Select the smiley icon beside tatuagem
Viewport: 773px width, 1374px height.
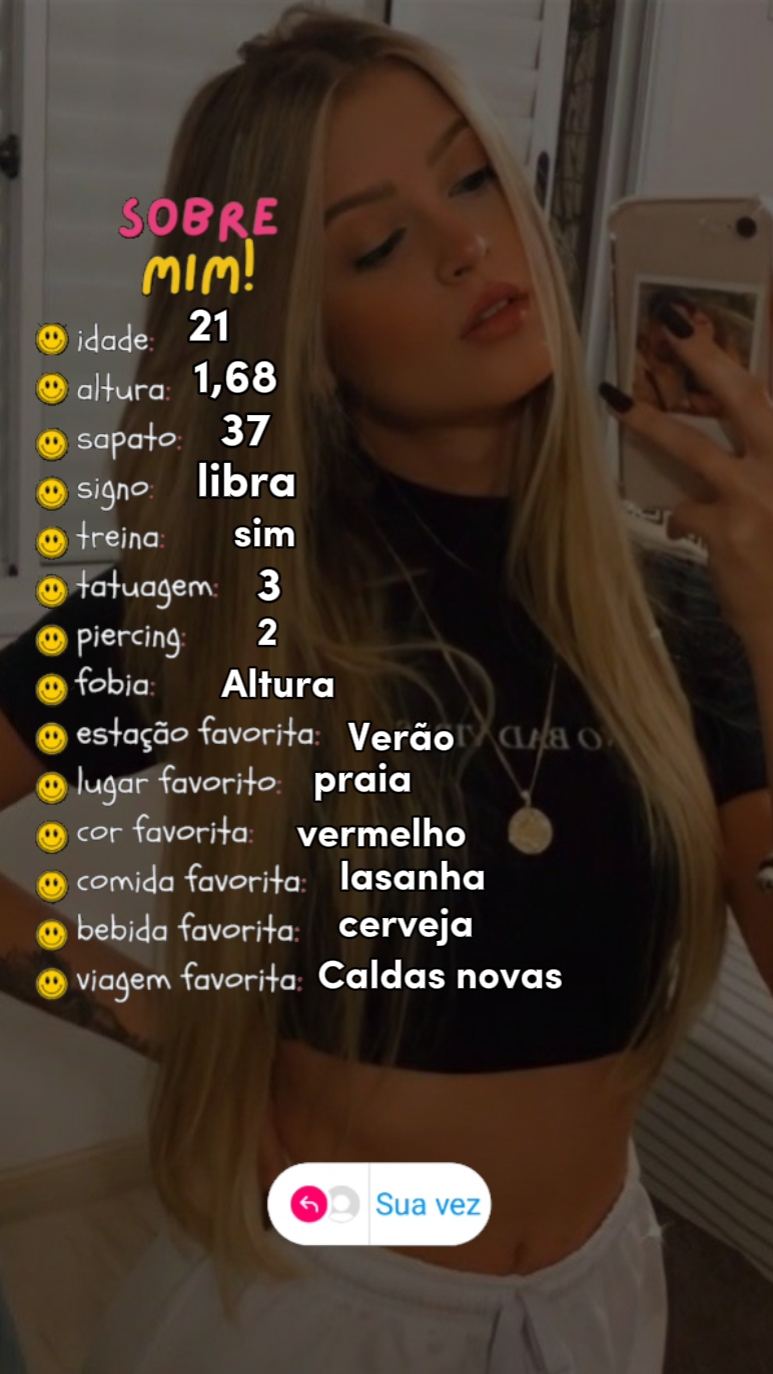click(x=50, y=588)
